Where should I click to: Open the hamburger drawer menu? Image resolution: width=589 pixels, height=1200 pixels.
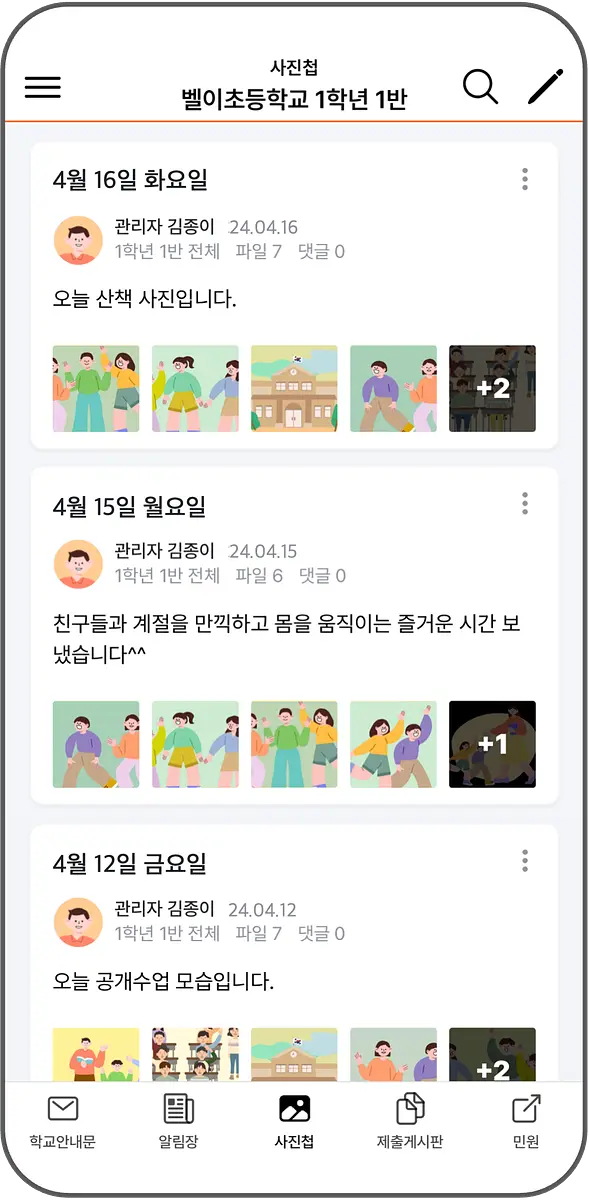tap(43, 87)
